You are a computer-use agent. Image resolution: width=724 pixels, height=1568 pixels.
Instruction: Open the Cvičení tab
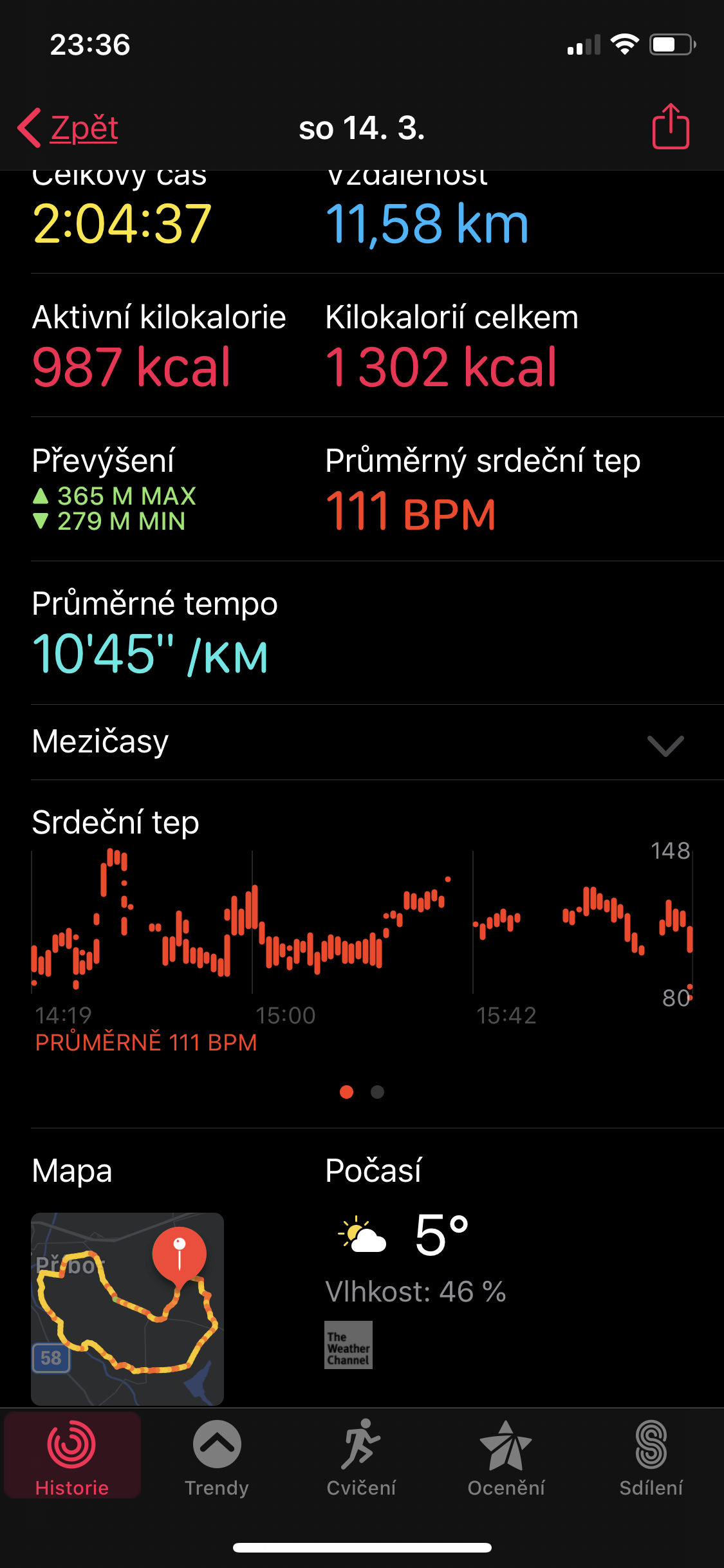361,1457
